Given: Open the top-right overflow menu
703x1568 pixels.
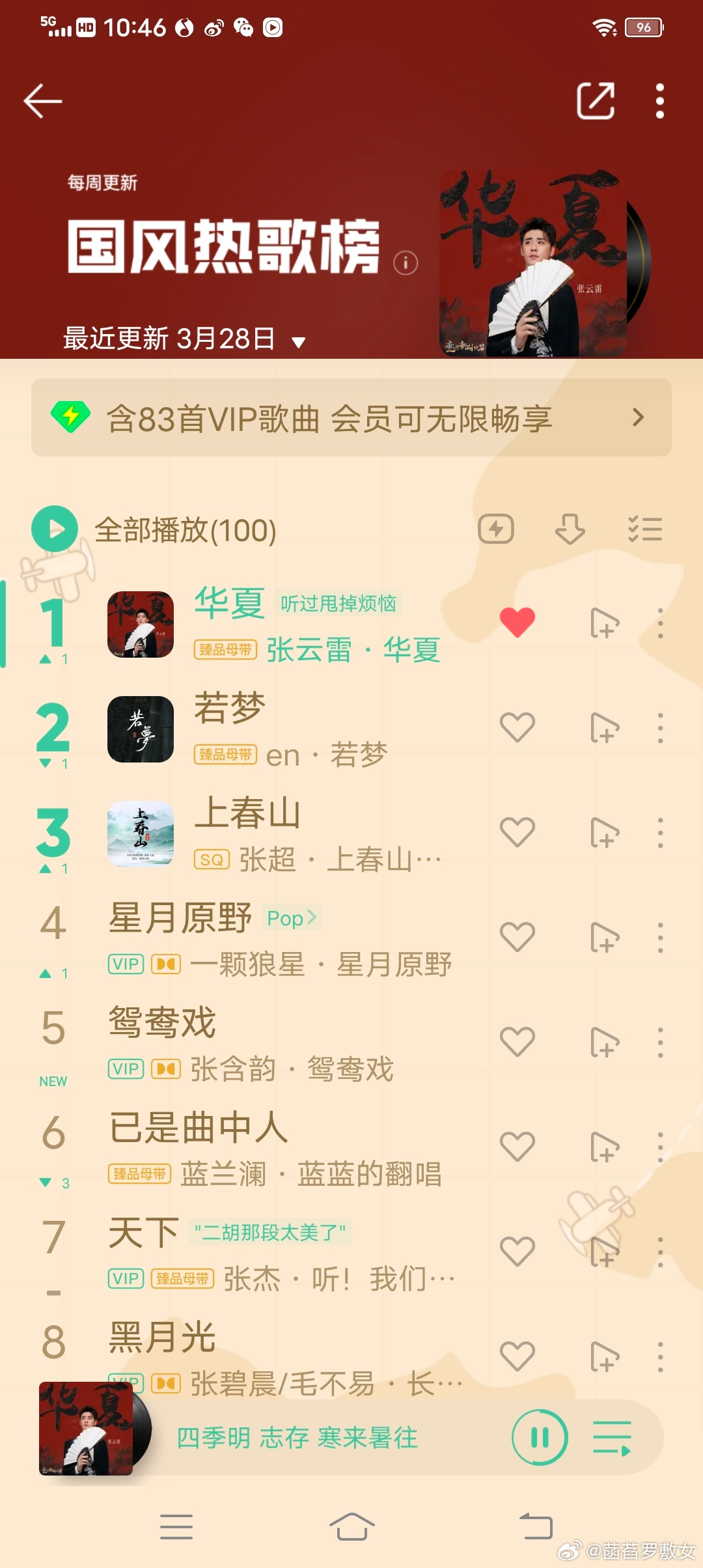Looking at the screenshot, I should tap(659, 101).
